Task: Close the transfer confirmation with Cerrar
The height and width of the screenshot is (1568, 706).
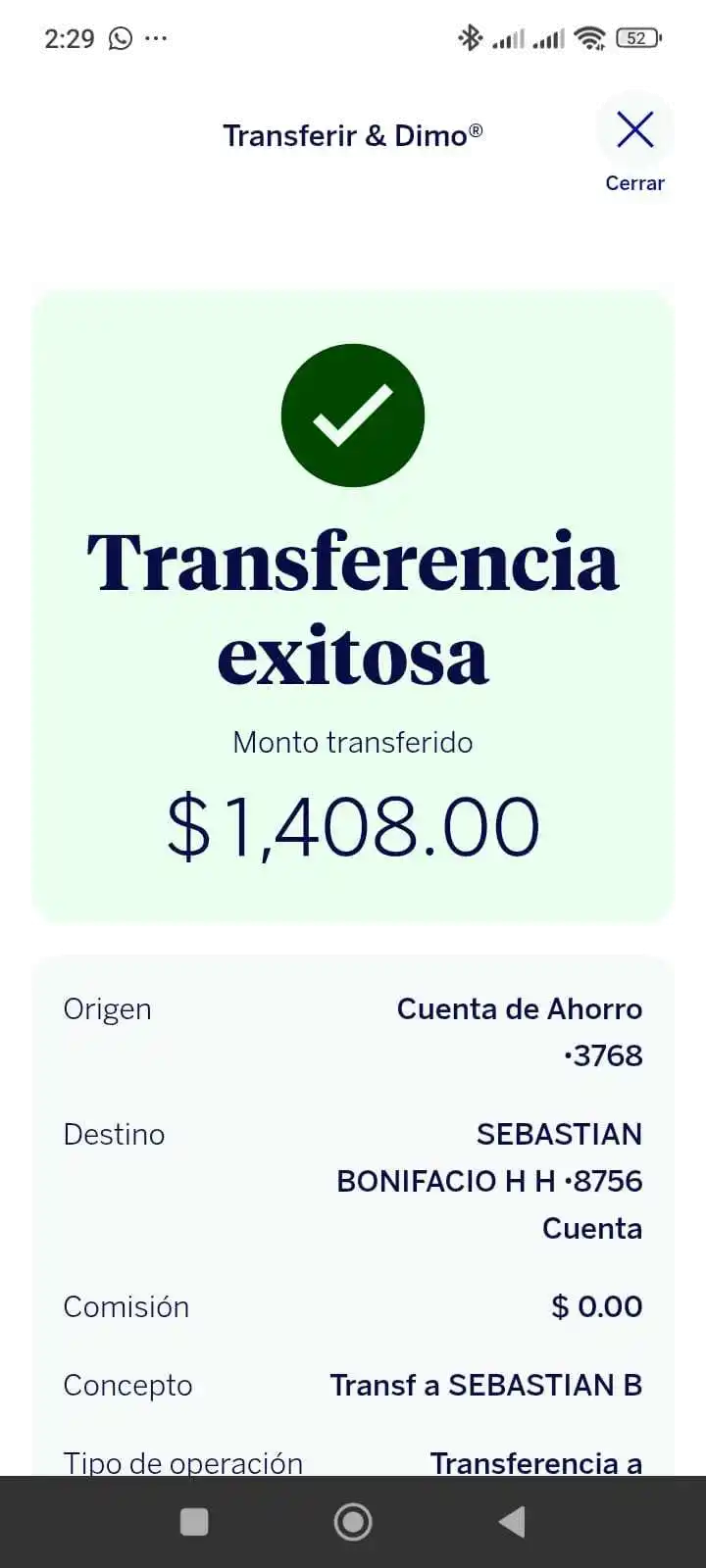Action: click(634, 147)
